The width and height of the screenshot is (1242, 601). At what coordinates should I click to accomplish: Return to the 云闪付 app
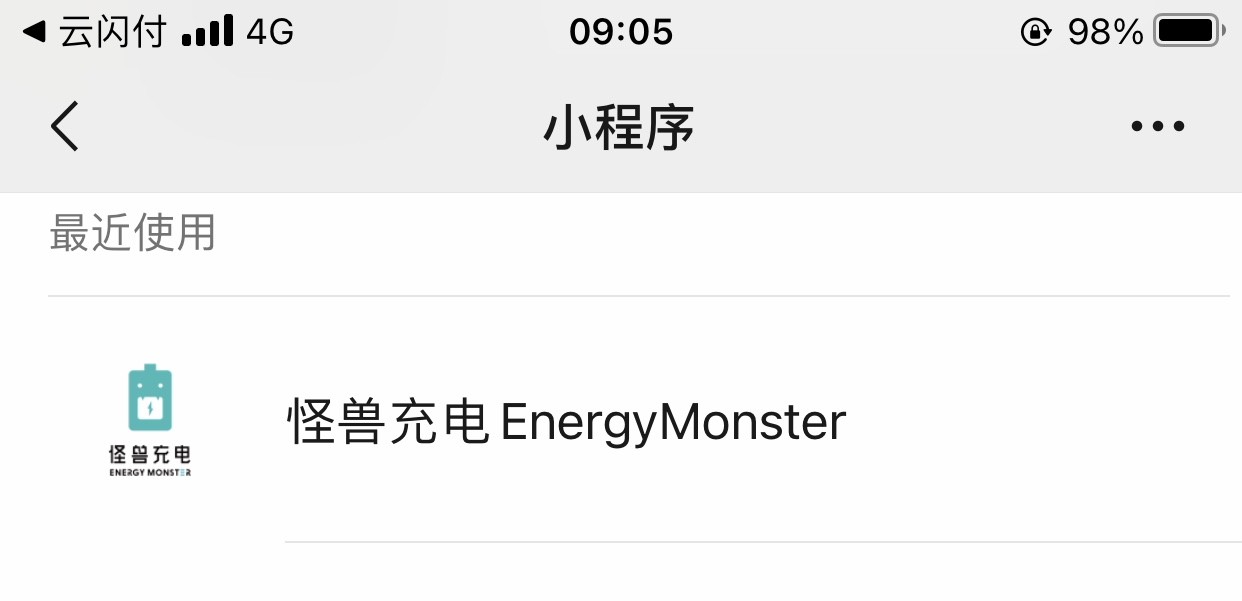[95, 32]
